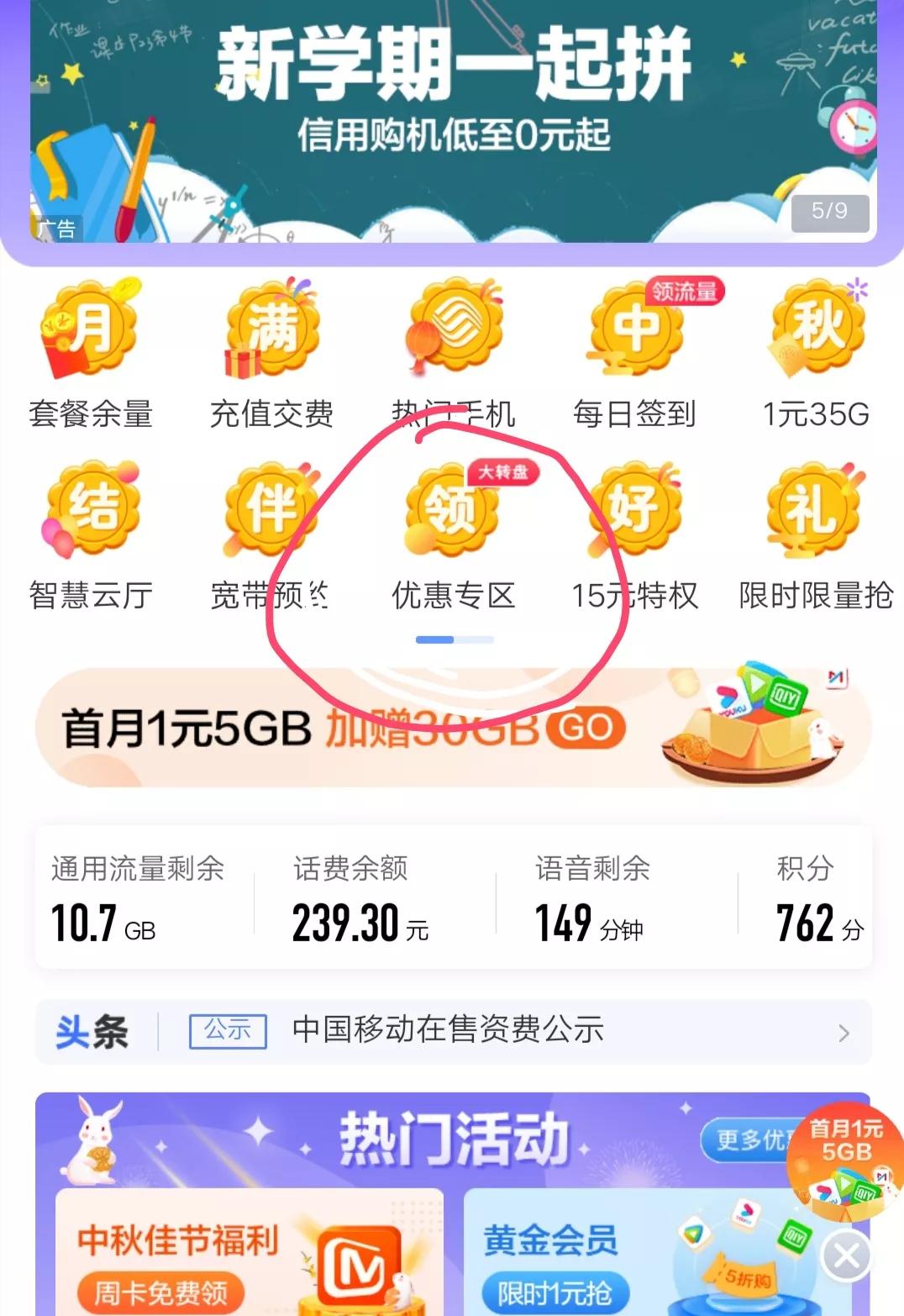Tap the 领流量 badge above 每日签到
The width and height of the screenshot is (904, 1316).
(686, 292)
